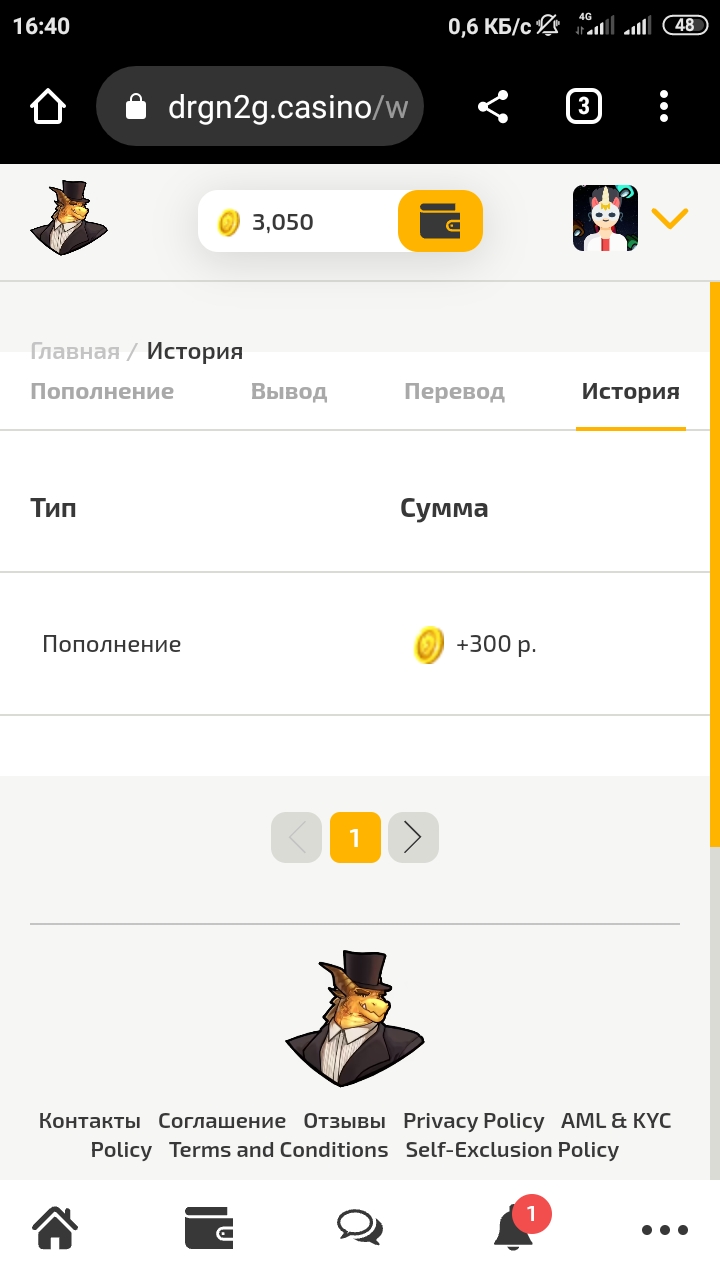The image size is (720, 1280).
Task: Open the wallet in the bottom bar
Action: (209, 1228)
